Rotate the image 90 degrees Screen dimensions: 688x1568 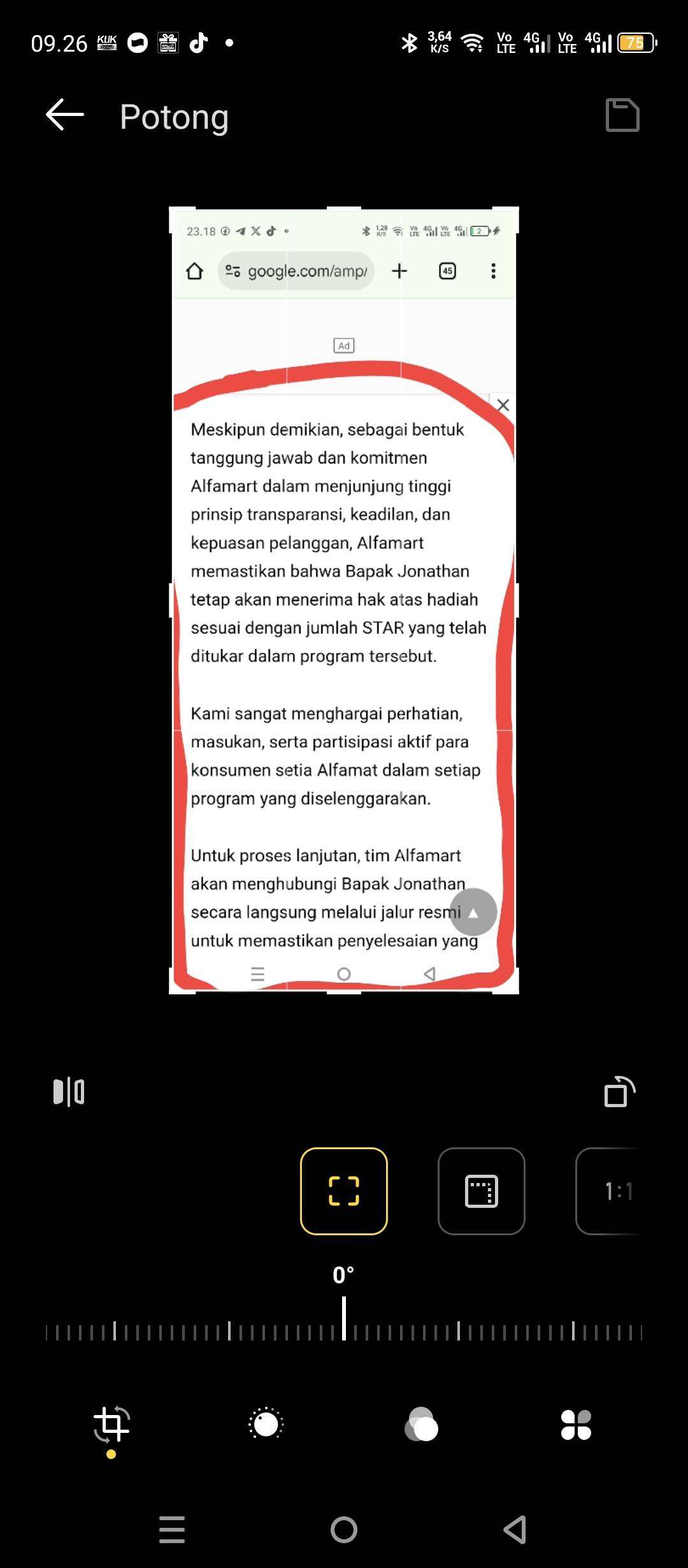point(619,1092)
